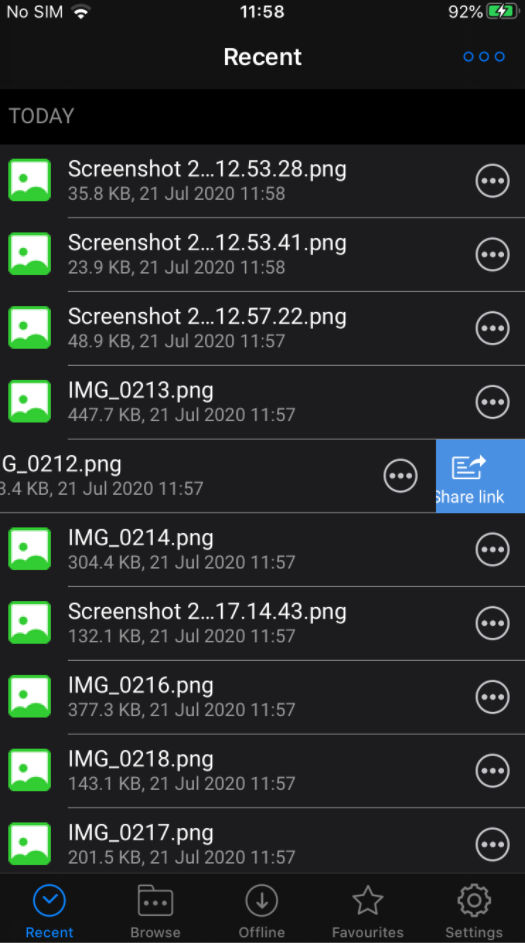Open more options for the 0212.png file
The height and width of the screenshot is (943, 525).
401,476
